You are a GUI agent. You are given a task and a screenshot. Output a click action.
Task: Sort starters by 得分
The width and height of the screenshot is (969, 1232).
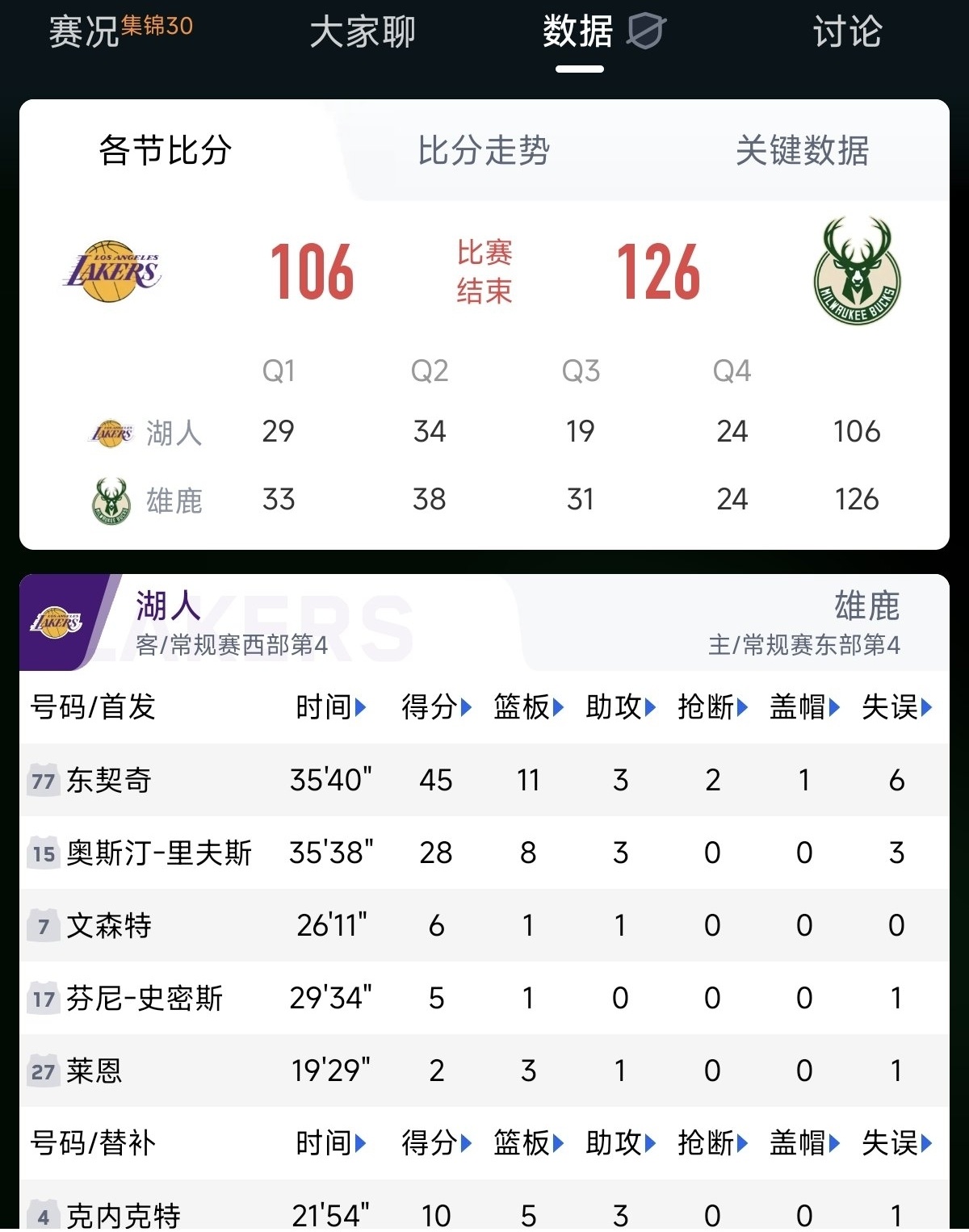(436, 707)
